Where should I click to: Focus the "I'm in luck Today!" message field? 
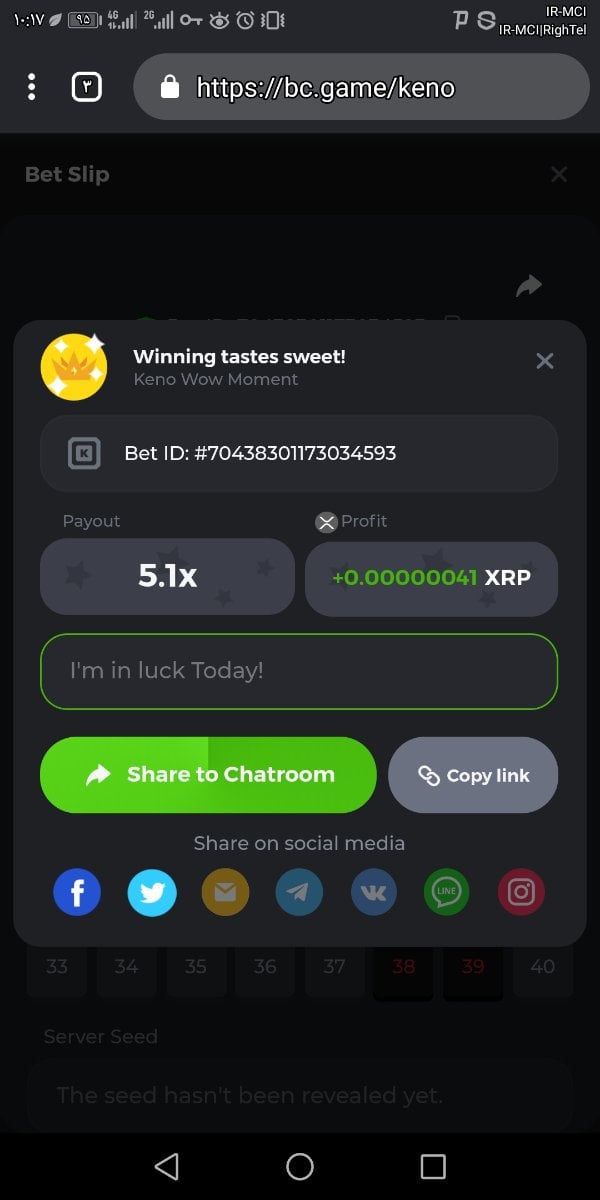point(299,670)
